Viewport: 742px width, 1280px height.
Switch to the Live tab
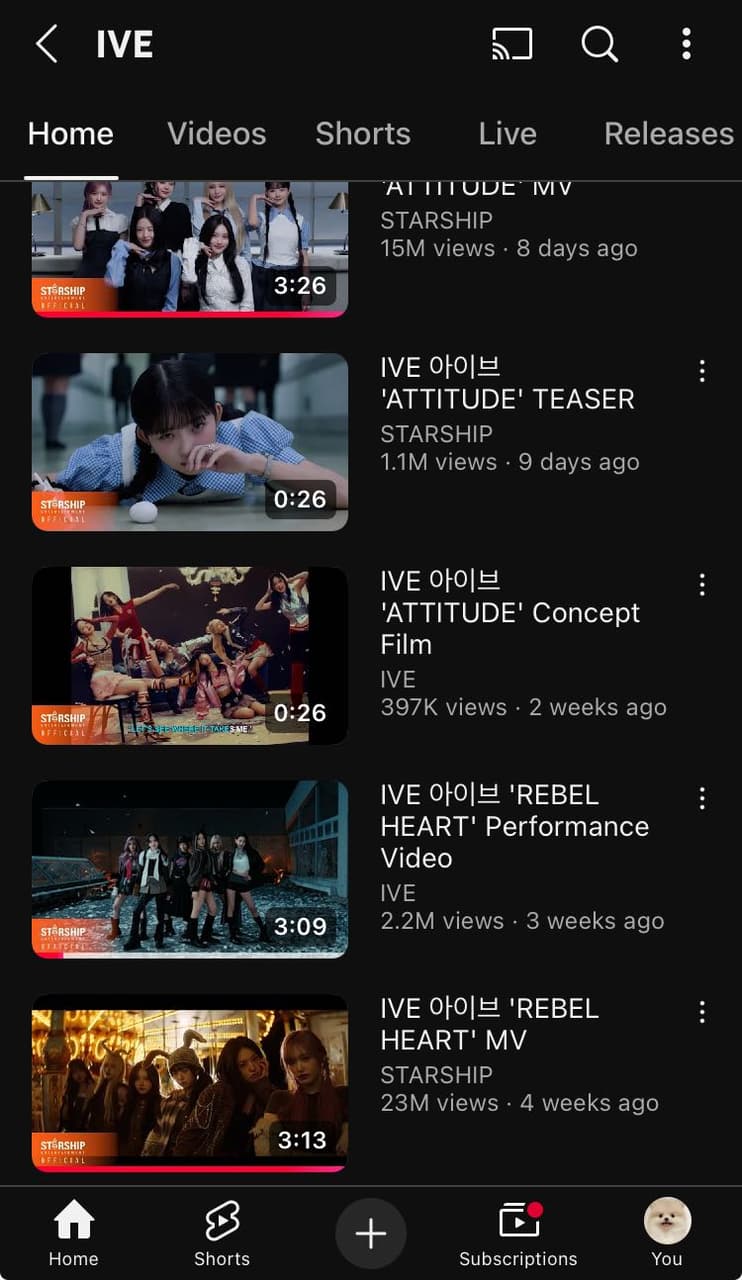click(x=507, y=134)
